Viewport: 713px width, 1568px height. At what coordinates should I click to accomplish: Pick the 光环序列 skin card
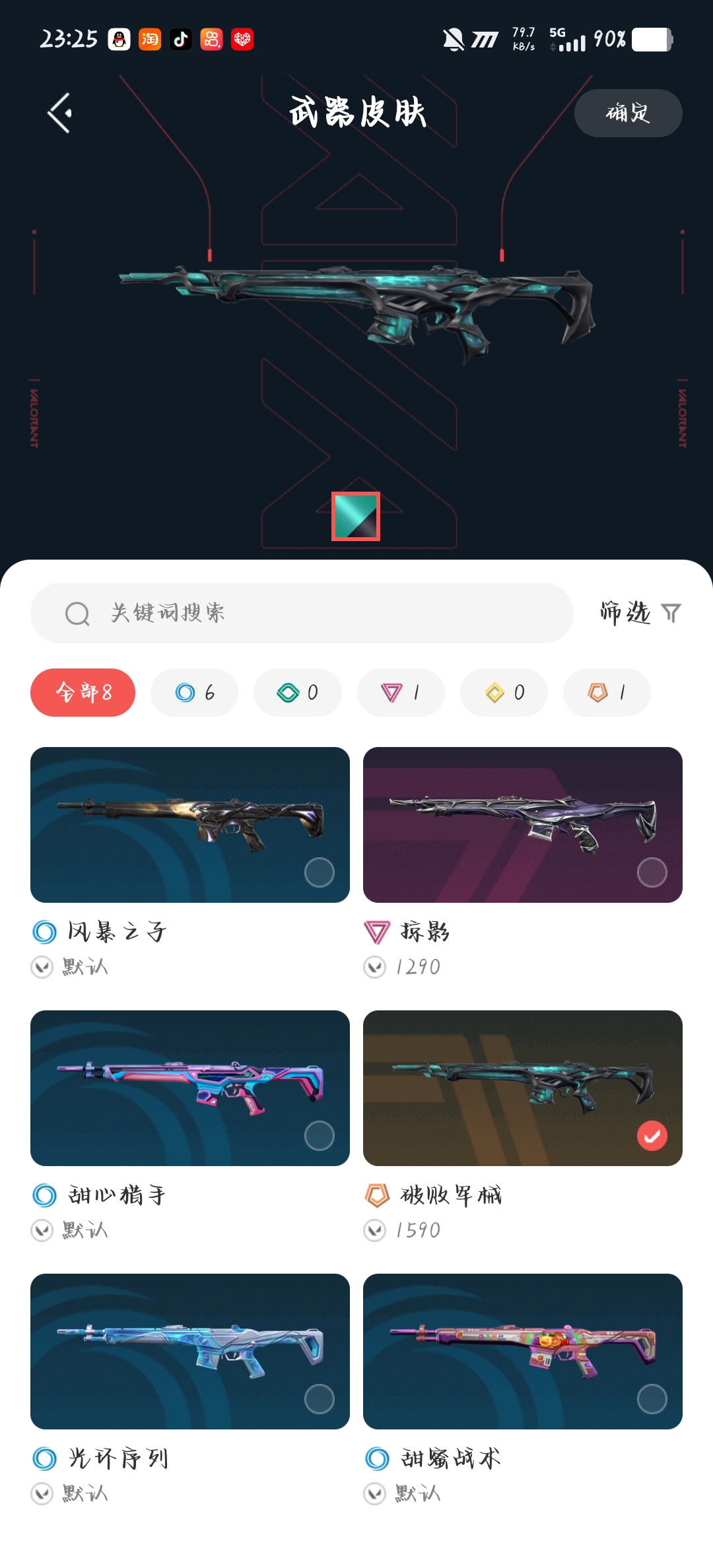(x=190, y=1352)
